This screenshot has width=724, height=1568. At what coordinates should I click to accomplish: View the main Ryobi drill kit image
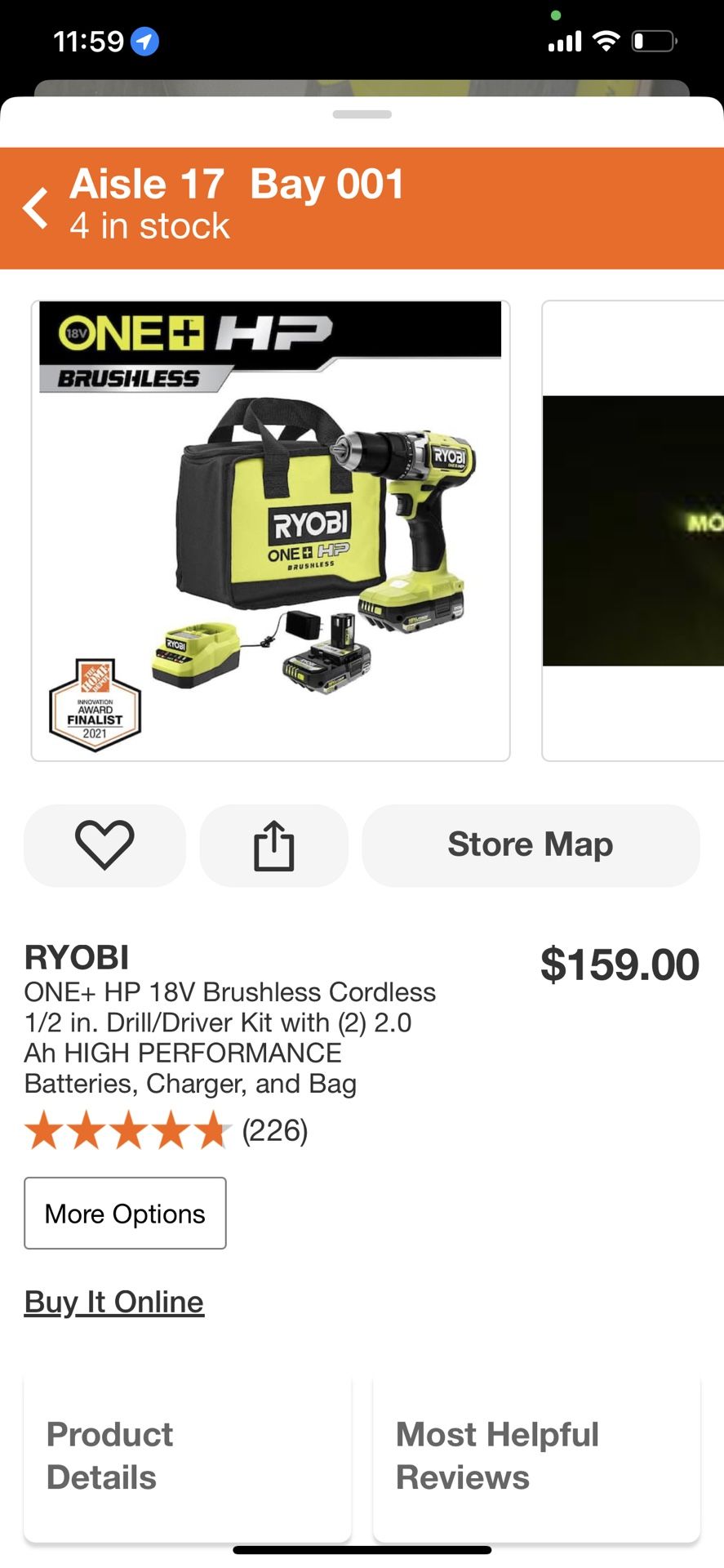coord(270,531)
